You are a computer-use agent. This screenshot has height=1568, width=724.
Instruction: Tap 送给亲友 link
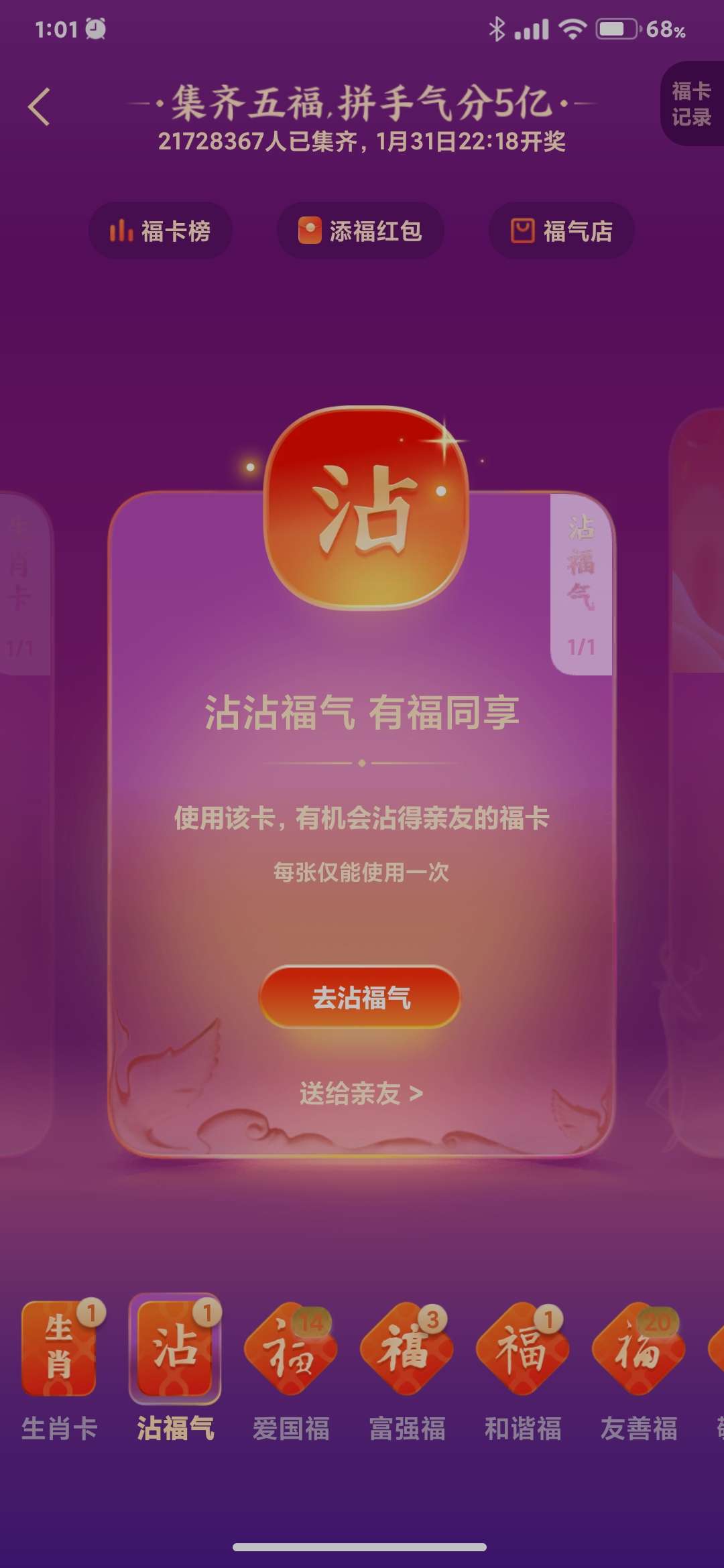tap(361, 1094)
